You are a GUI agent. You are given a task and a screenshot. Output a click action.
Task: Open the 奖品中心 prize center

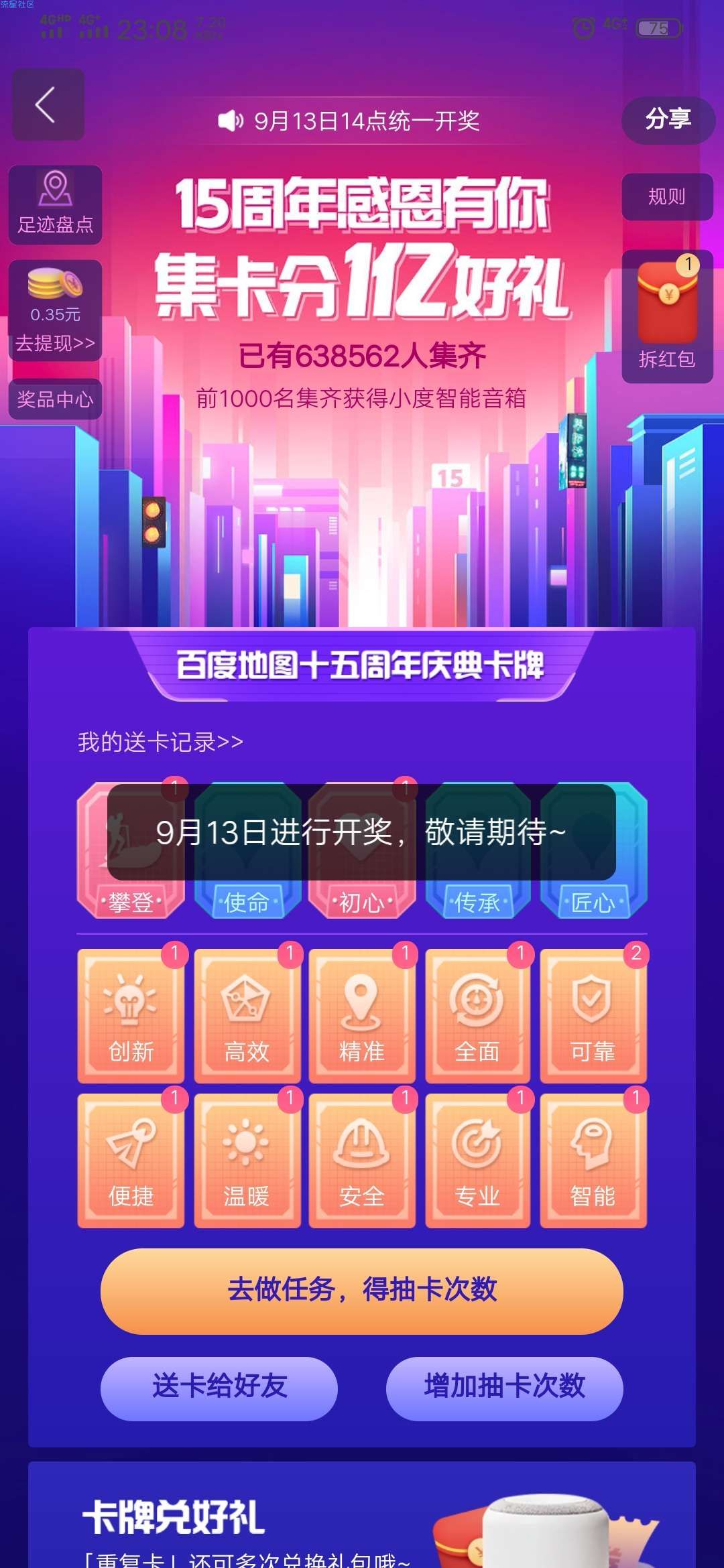point(55,399)
